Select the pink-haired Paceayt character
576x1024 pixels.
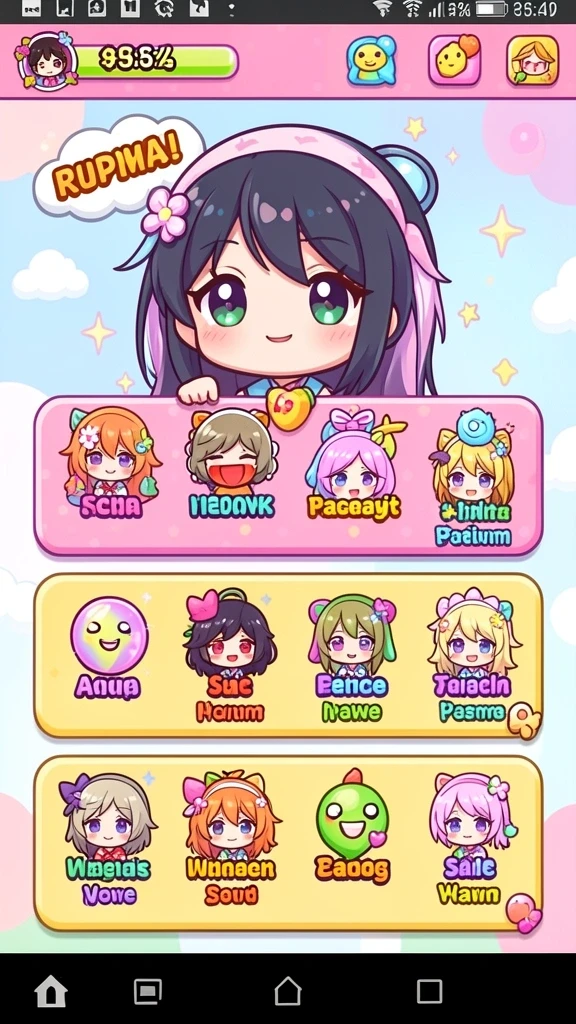[353, 462]
